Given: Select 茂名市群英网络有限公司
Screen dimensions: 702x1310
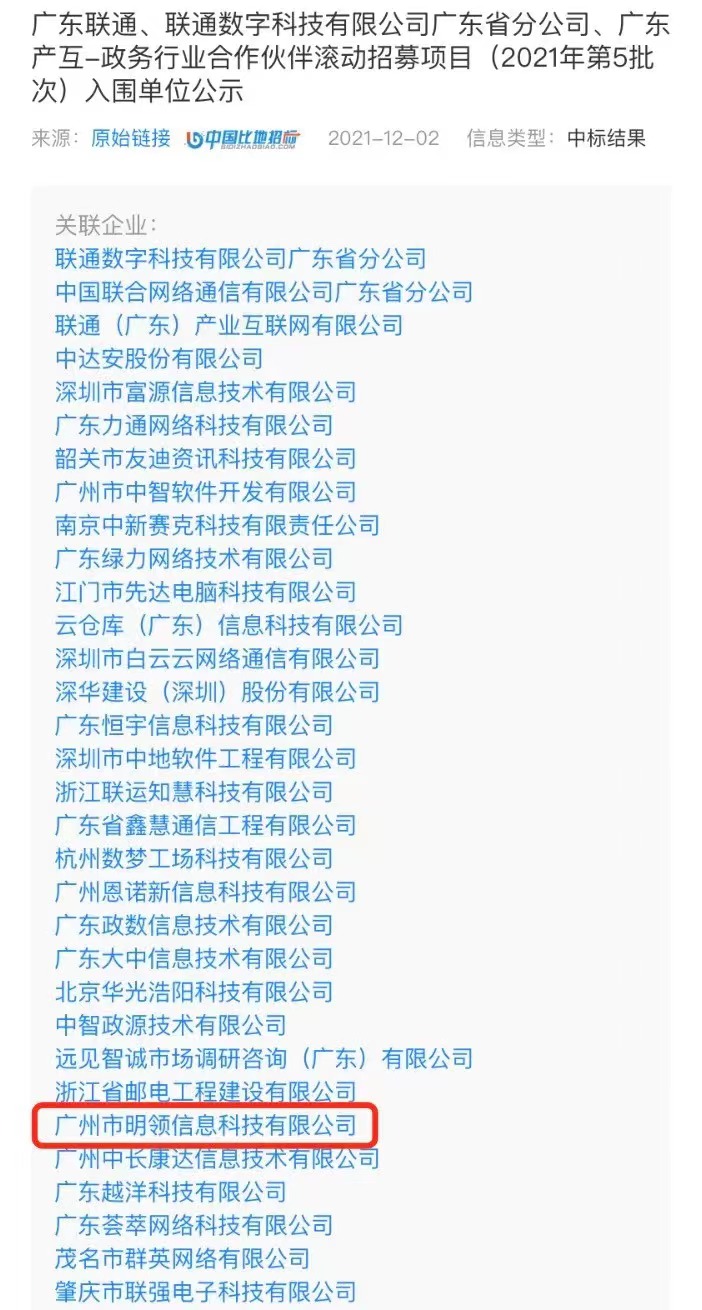Looking at the screenshot, I should click(182, 1258).
